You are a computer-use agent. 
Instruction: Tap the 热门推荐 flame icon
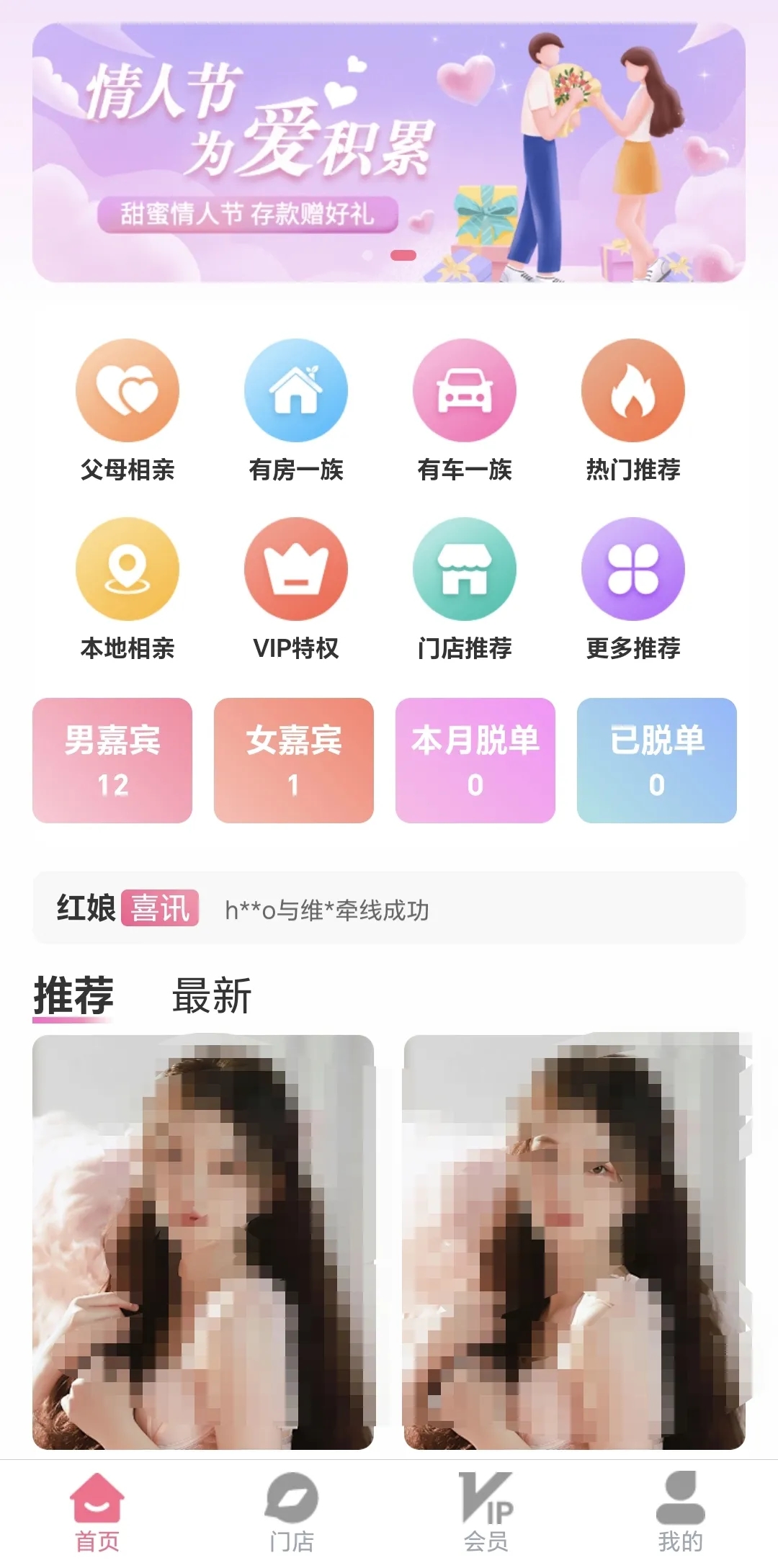(632, 389)
